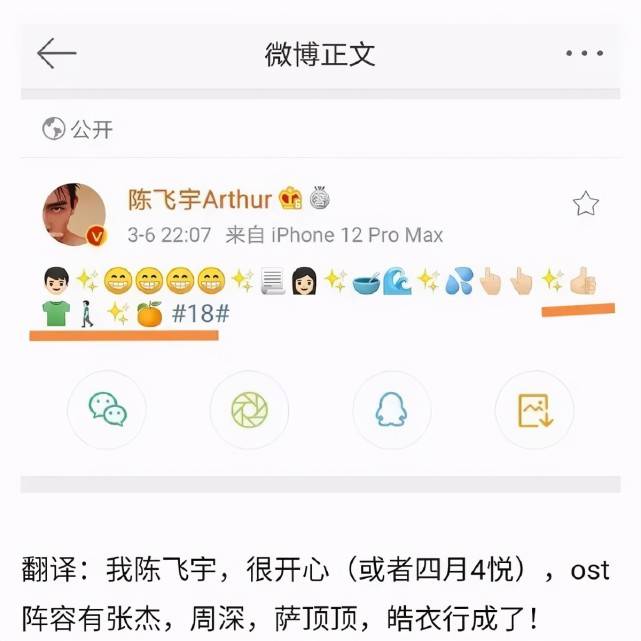Tap the username 陈飞宇Arthur
This screenshot has width=641, height=641.
point(200,199)
